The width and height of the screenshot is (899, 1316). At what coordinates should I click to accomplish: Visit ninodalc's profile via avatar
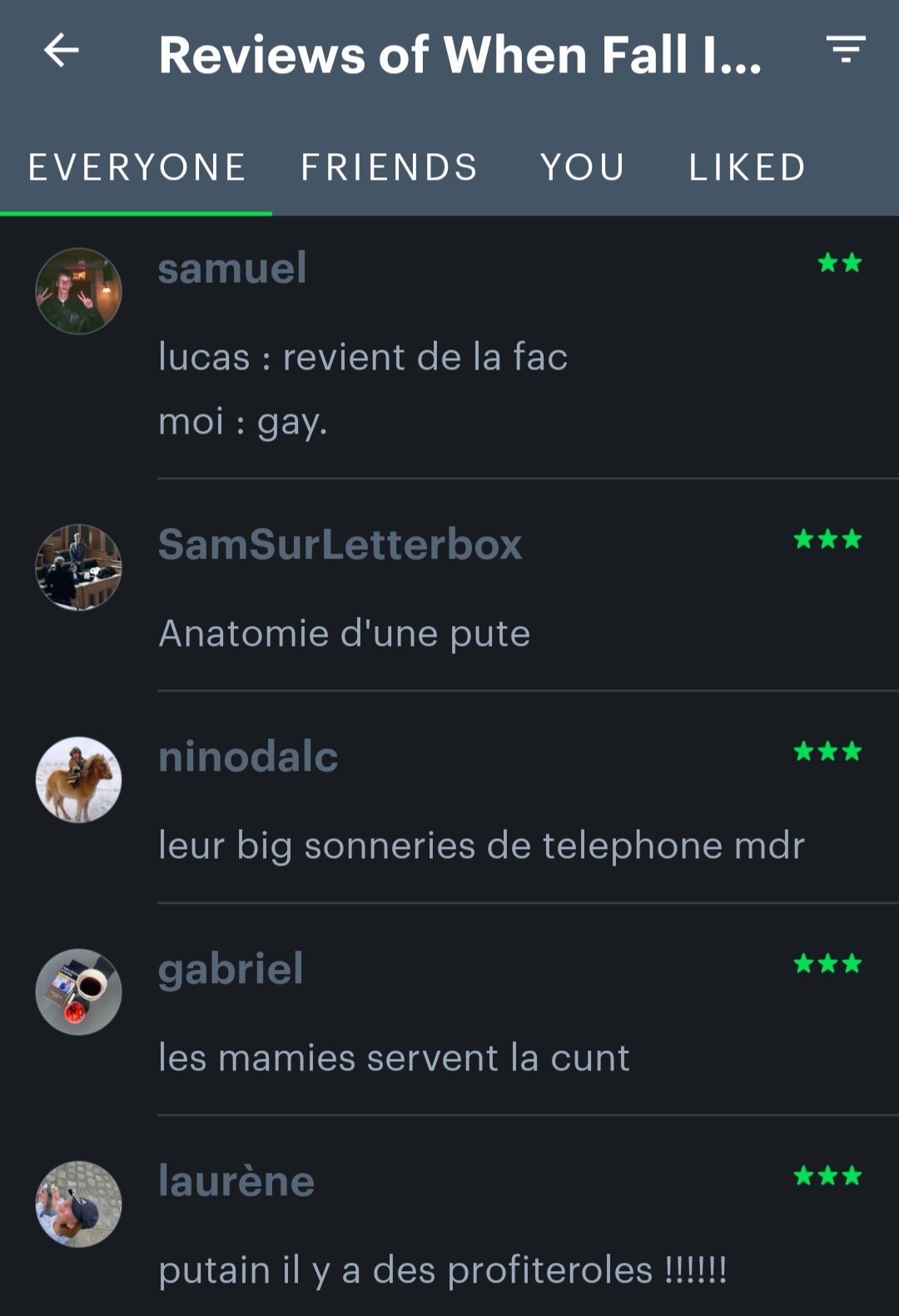click(x=78, y=780)
